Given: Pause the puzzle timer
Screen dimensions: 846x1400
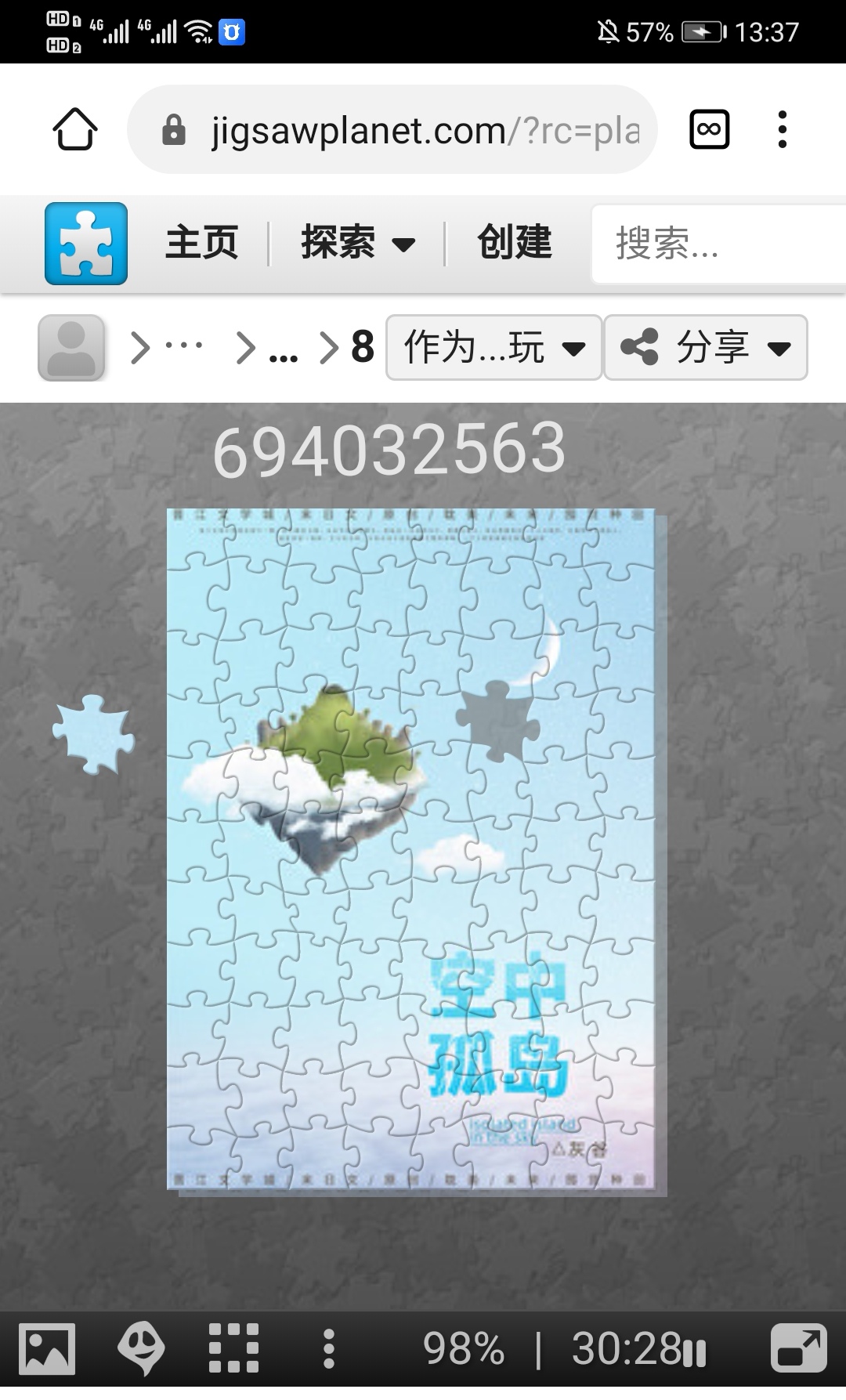Looking at the screenshot, I should (x=695, y=1352).
